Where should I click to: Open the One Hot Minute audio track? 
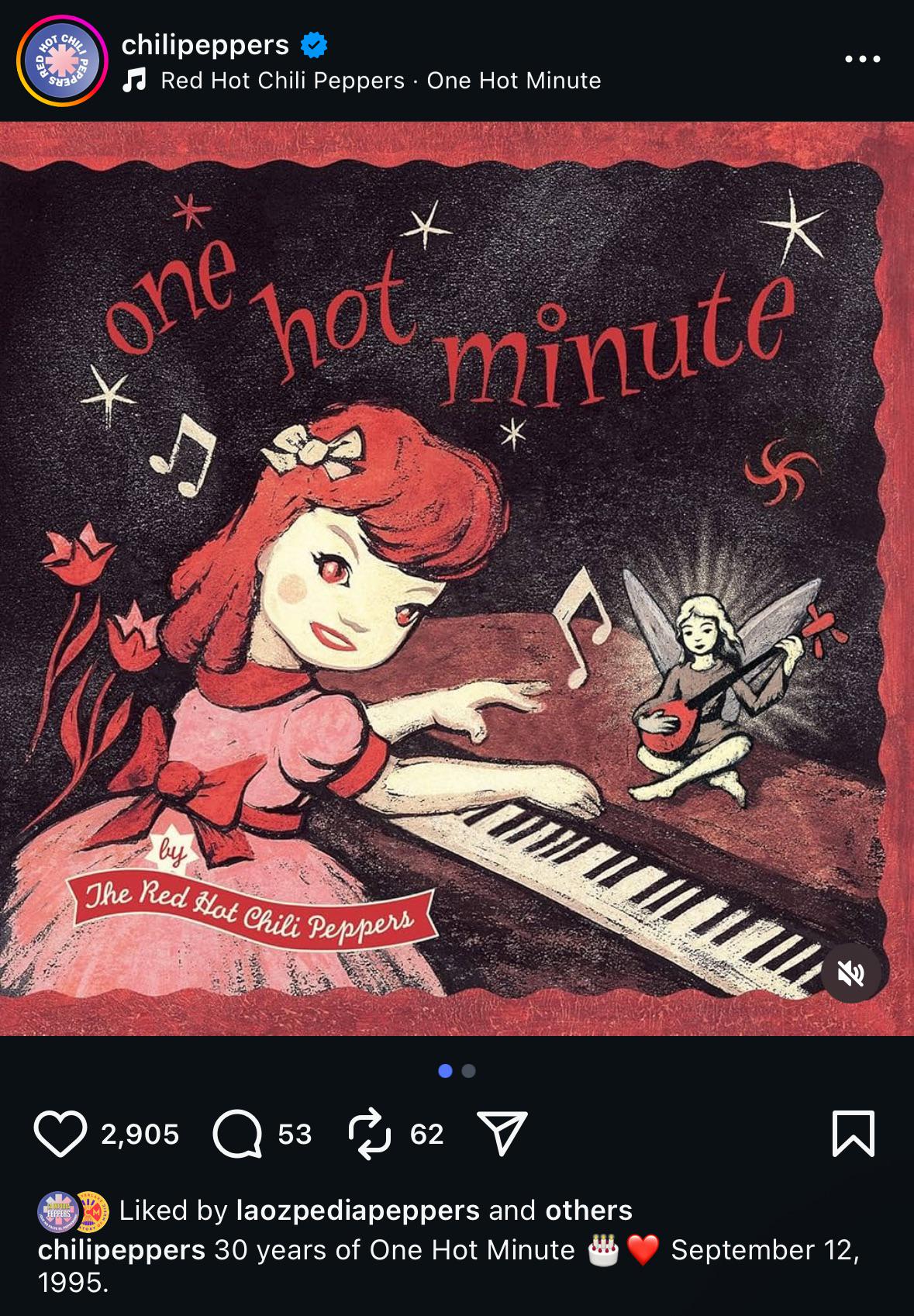(380, 81)
